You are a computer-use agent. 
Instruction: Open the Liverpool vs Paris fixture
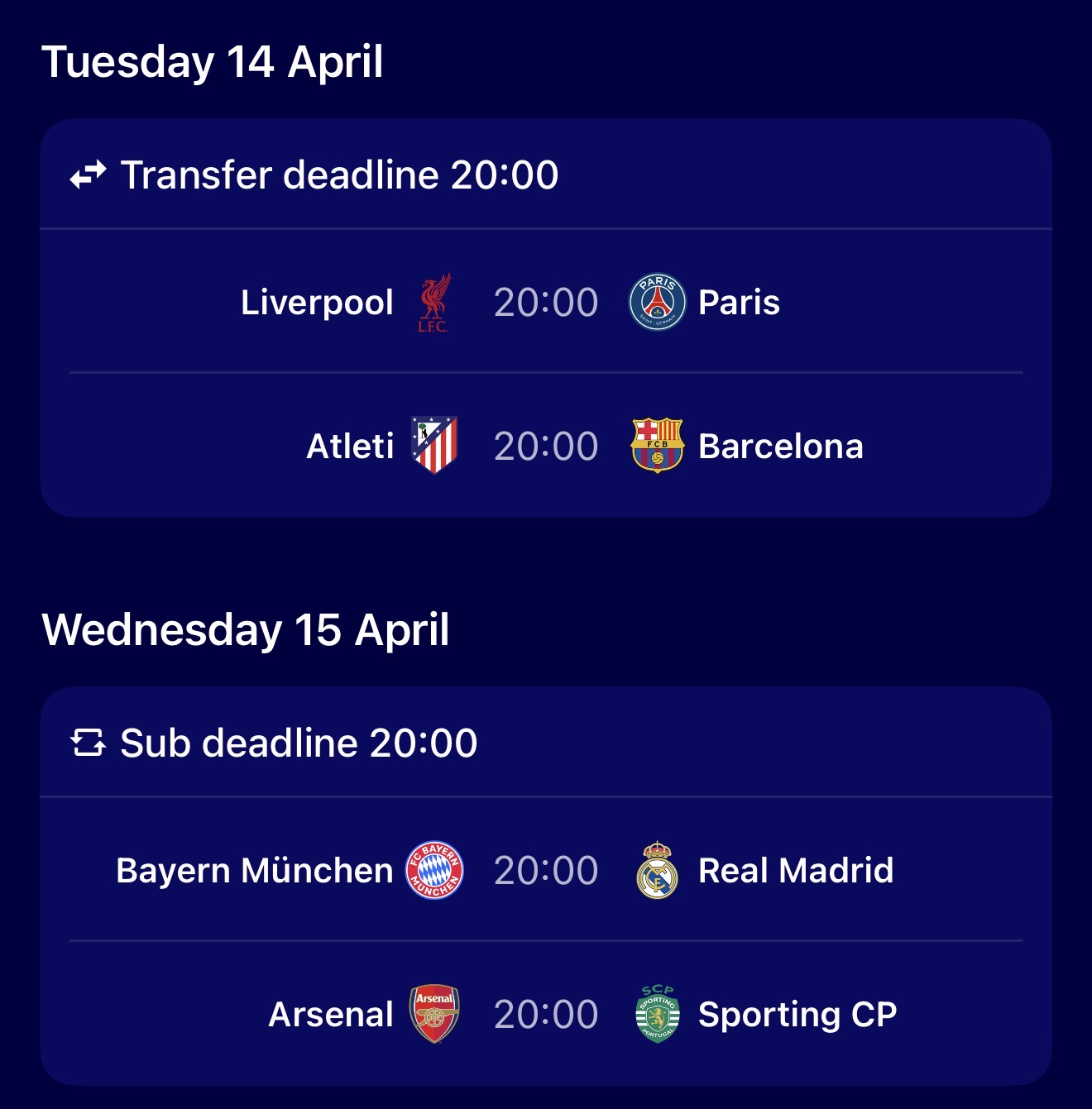(546, 303)
